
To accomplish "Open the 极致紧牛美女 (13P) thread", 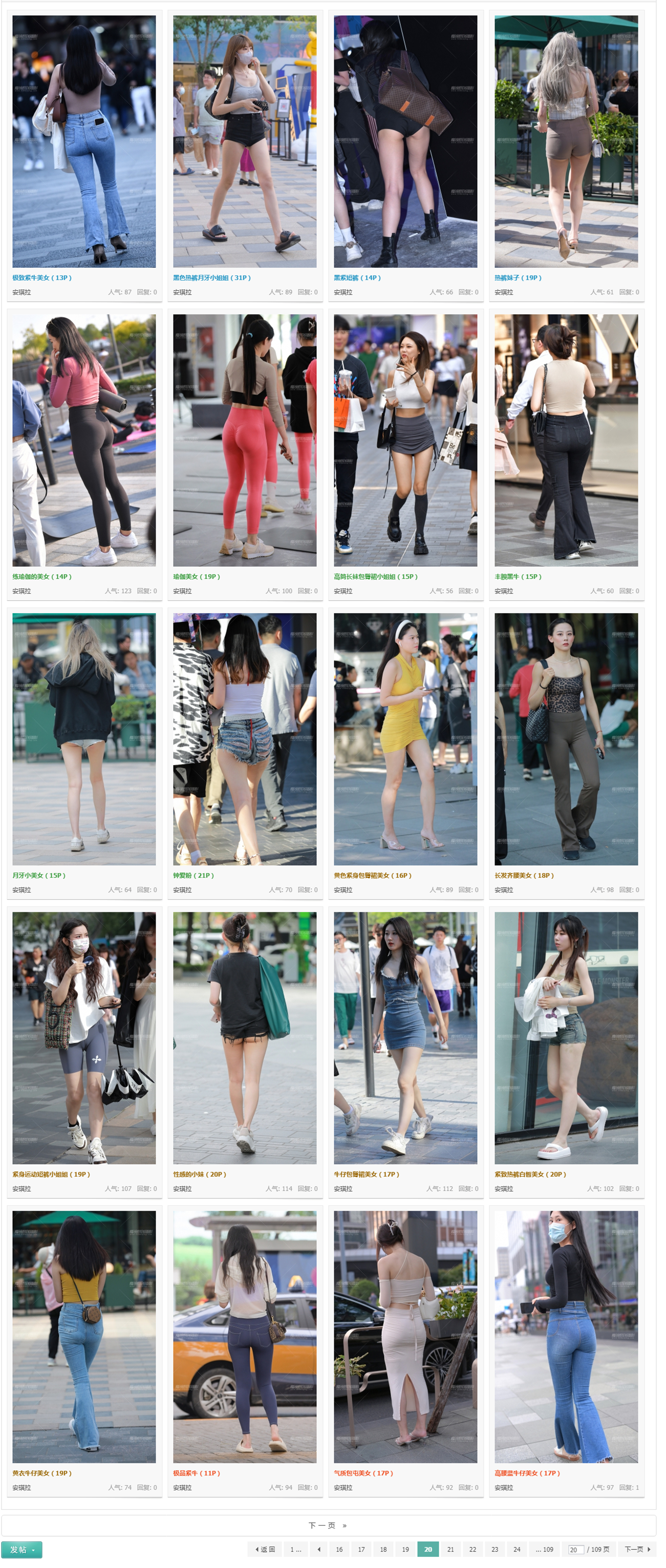I will point(42,277).
